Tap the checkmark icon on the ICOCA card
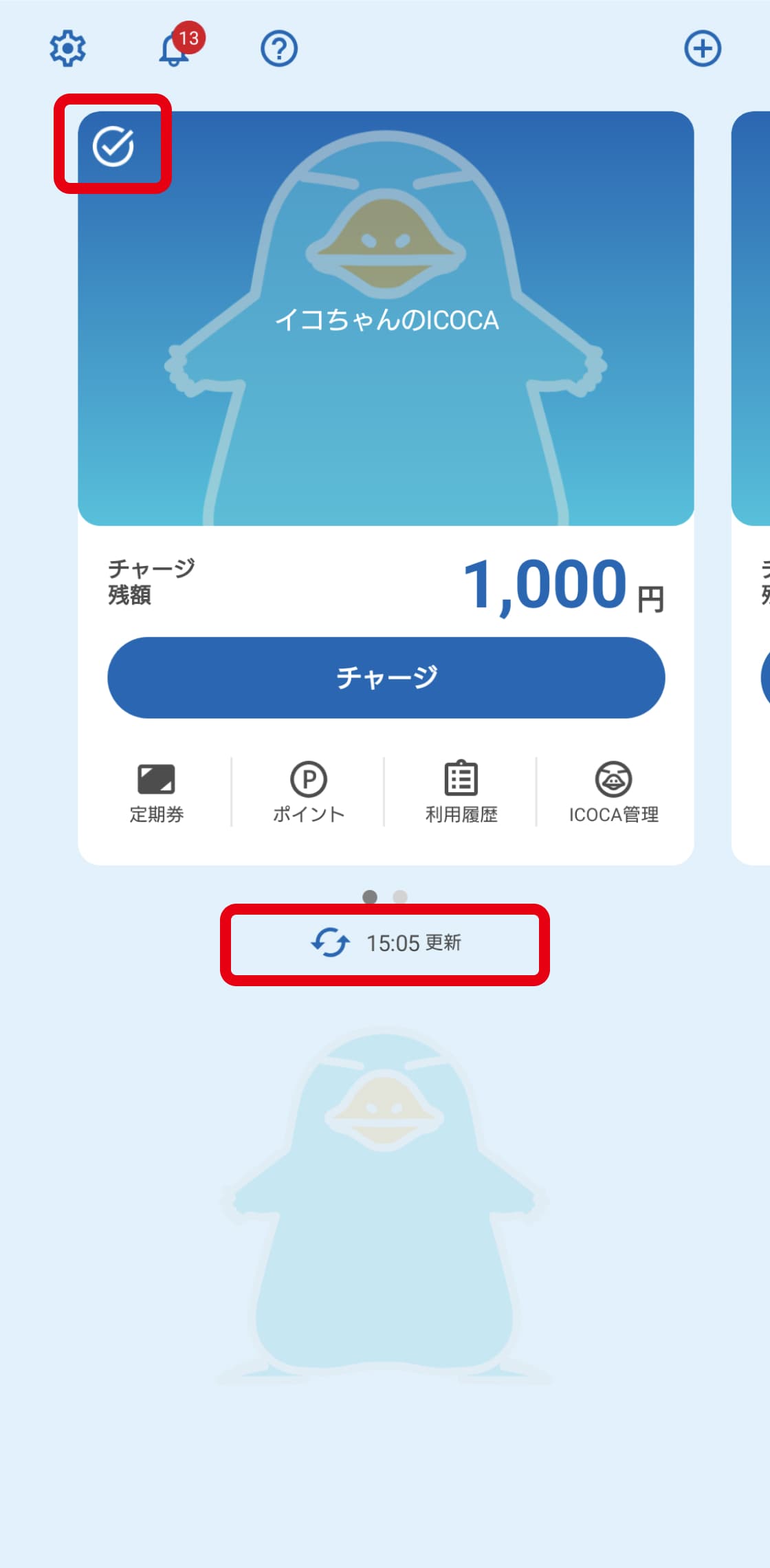The height and width of the screenshot is (1568, 770). (x=113, y=146)
